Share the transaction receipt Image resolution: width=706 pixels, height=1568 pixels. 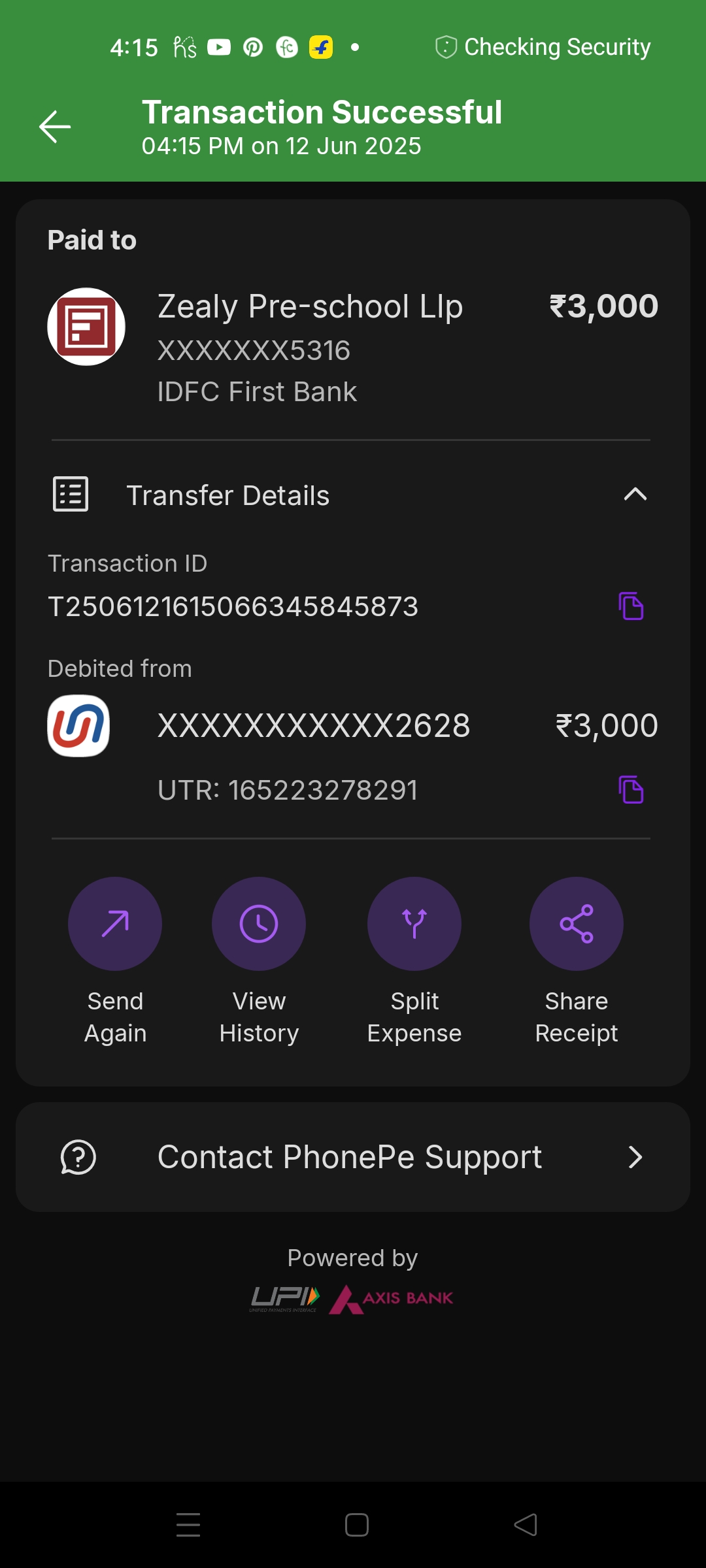[x=576, y=924]
